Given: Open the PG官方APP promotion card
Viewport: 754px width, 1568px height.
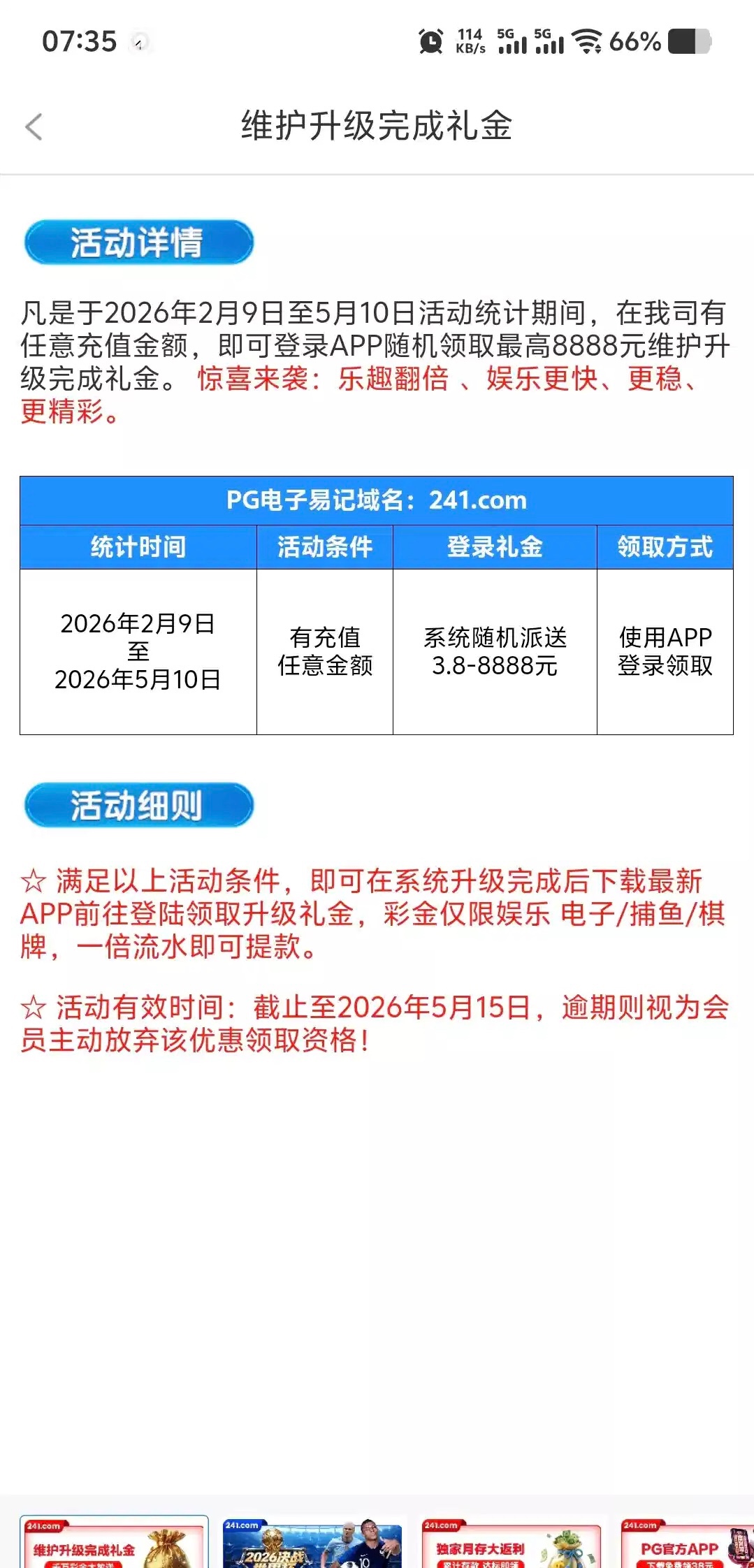Looking at the screenshot, I should pyautogui.click(x=688, y=1543).
